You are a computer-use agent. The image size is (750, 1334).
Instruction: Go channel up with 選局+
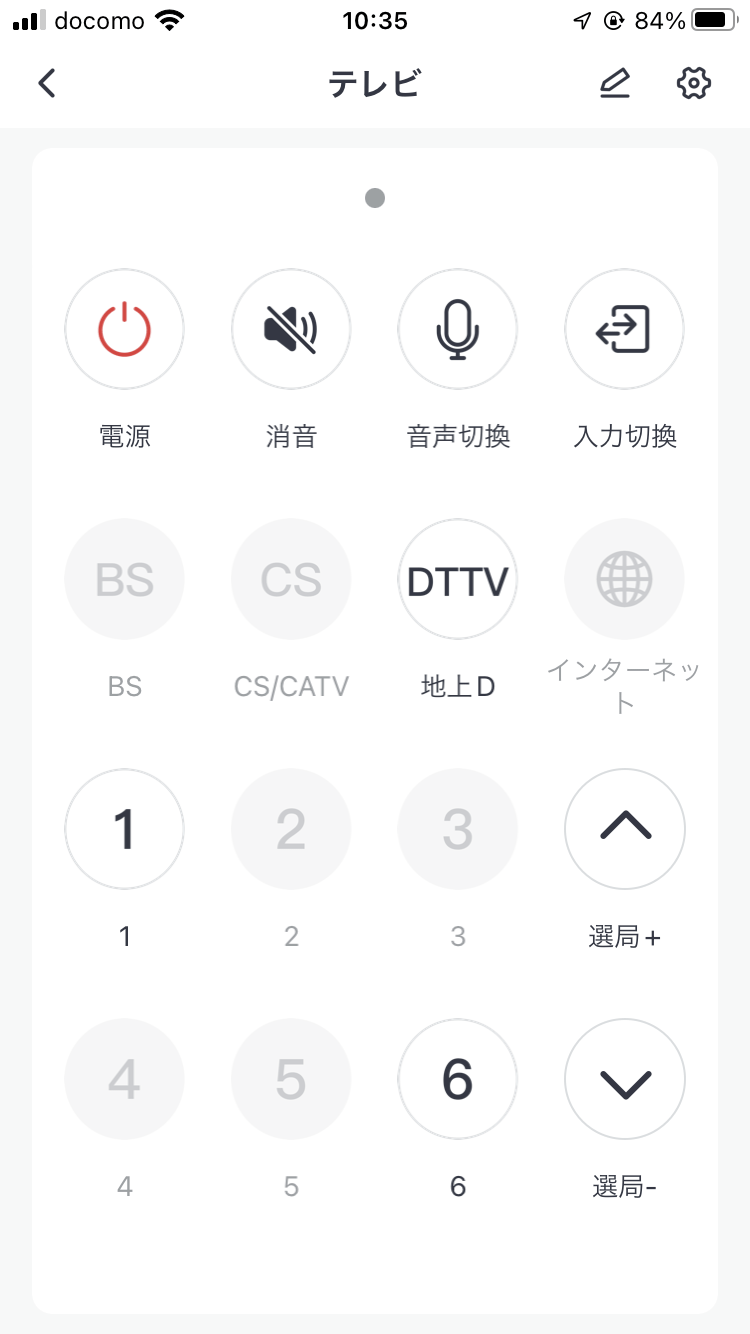coord(625,829)
